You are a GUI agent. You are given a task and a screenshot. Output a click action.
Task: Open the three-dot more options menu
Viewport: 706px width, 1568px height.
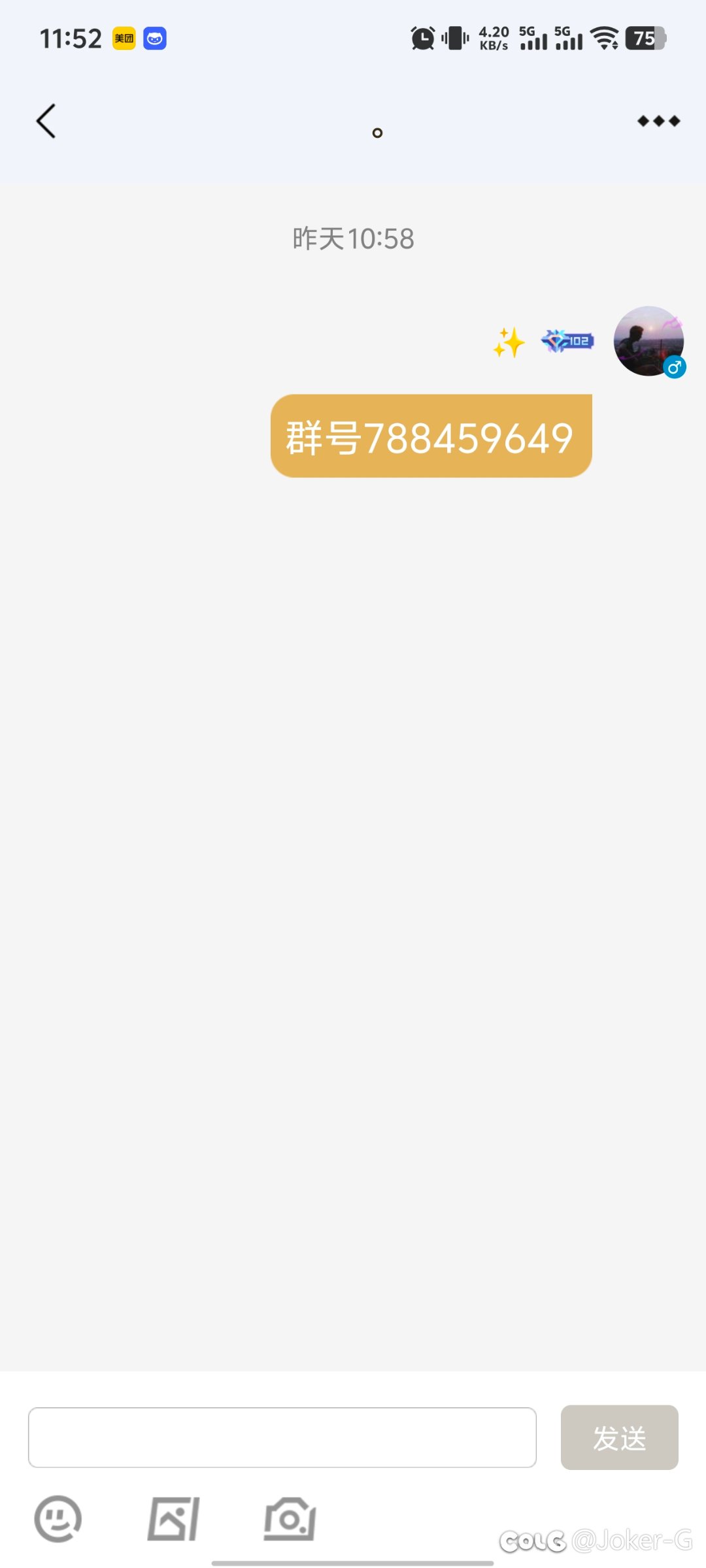(x=658, y=122)
